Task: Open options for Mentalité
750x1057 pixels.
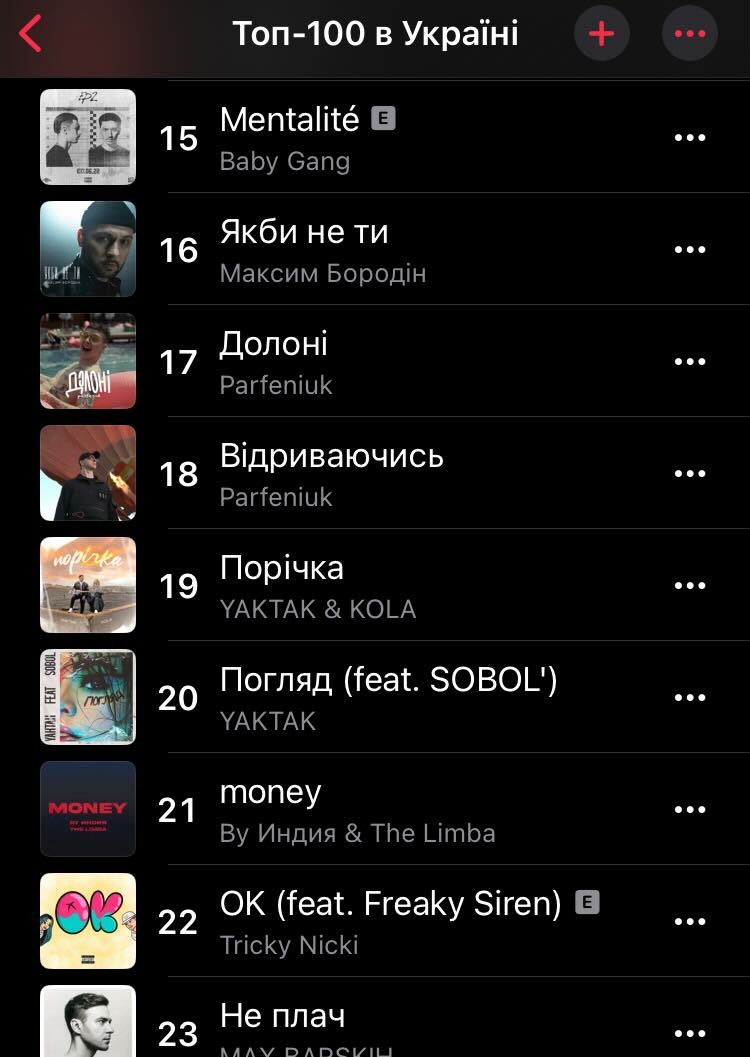Action: [x=690, y=138]
